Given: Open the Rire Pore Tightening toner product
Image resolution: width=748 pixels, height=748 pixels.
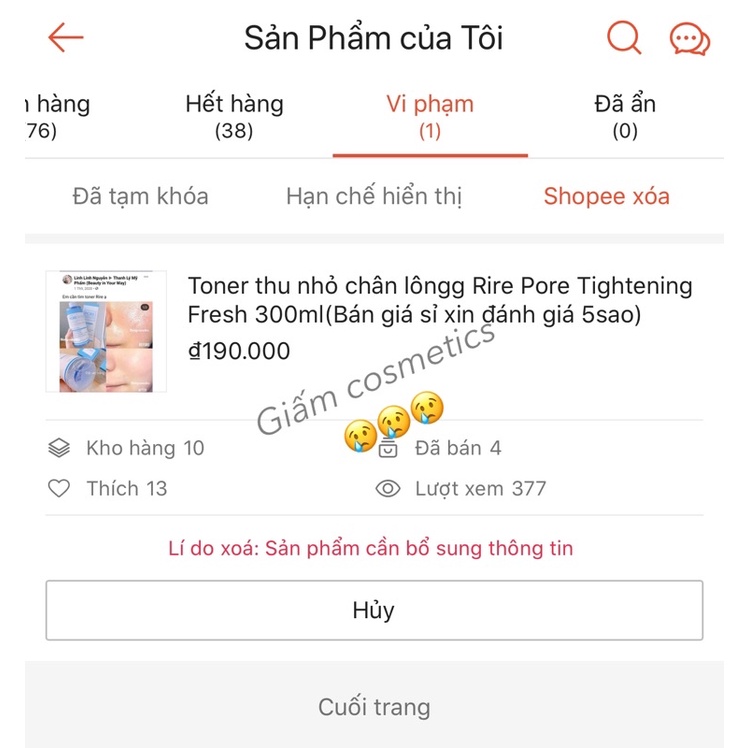Looking at the screenshot, I should [x=440, y=300].
